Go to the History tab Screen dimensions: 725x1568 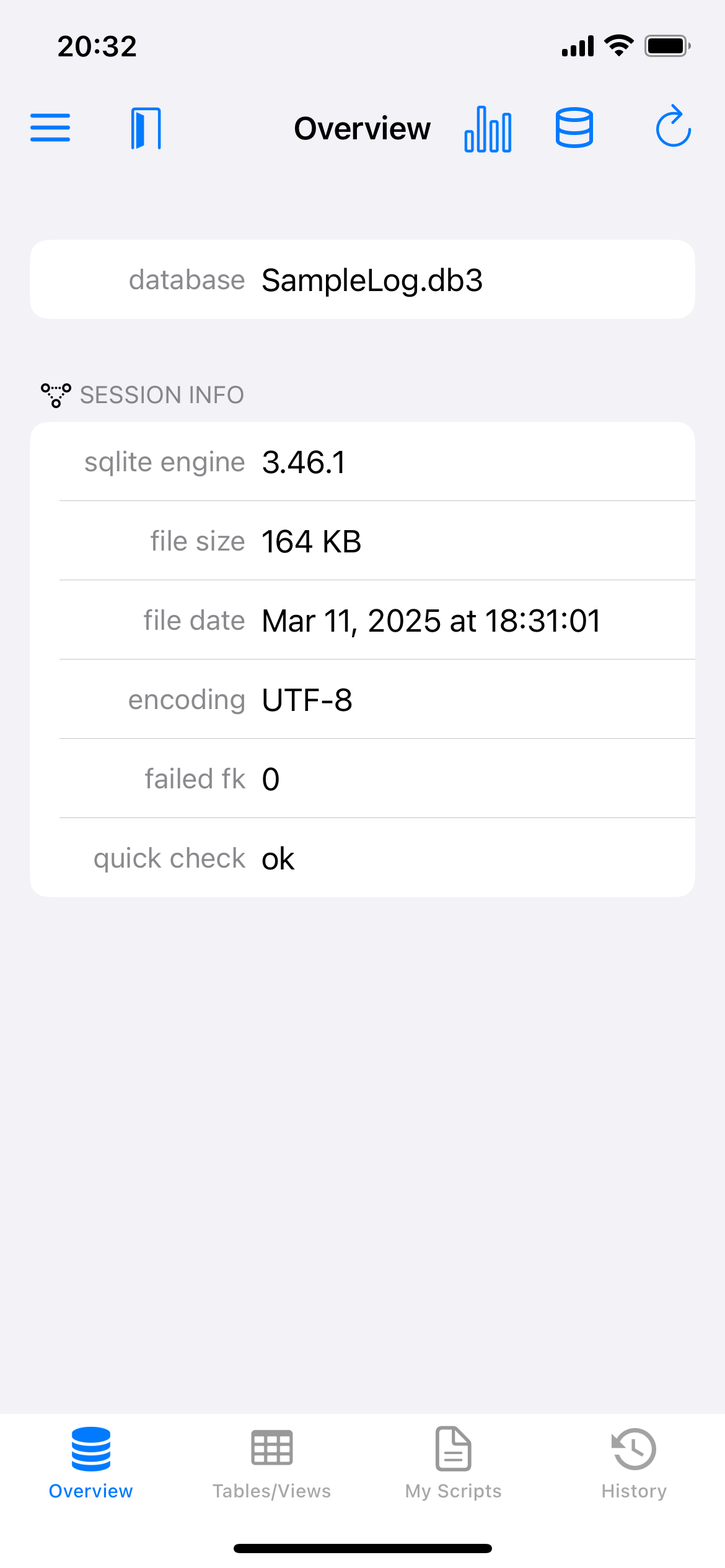[634, 1464]
